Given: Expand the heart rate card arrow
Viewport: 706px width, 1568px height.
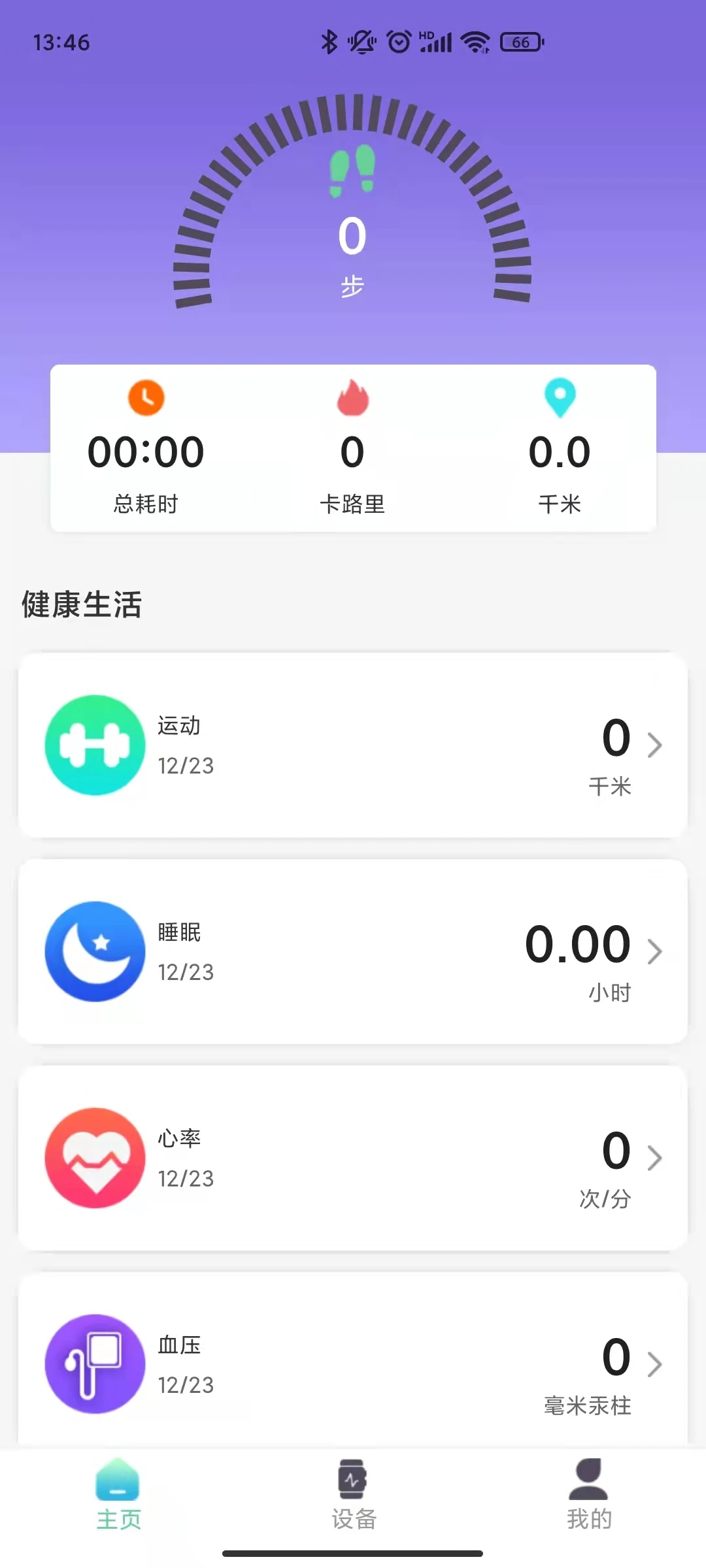Looking at the screenshot, I should [656, 1158].
